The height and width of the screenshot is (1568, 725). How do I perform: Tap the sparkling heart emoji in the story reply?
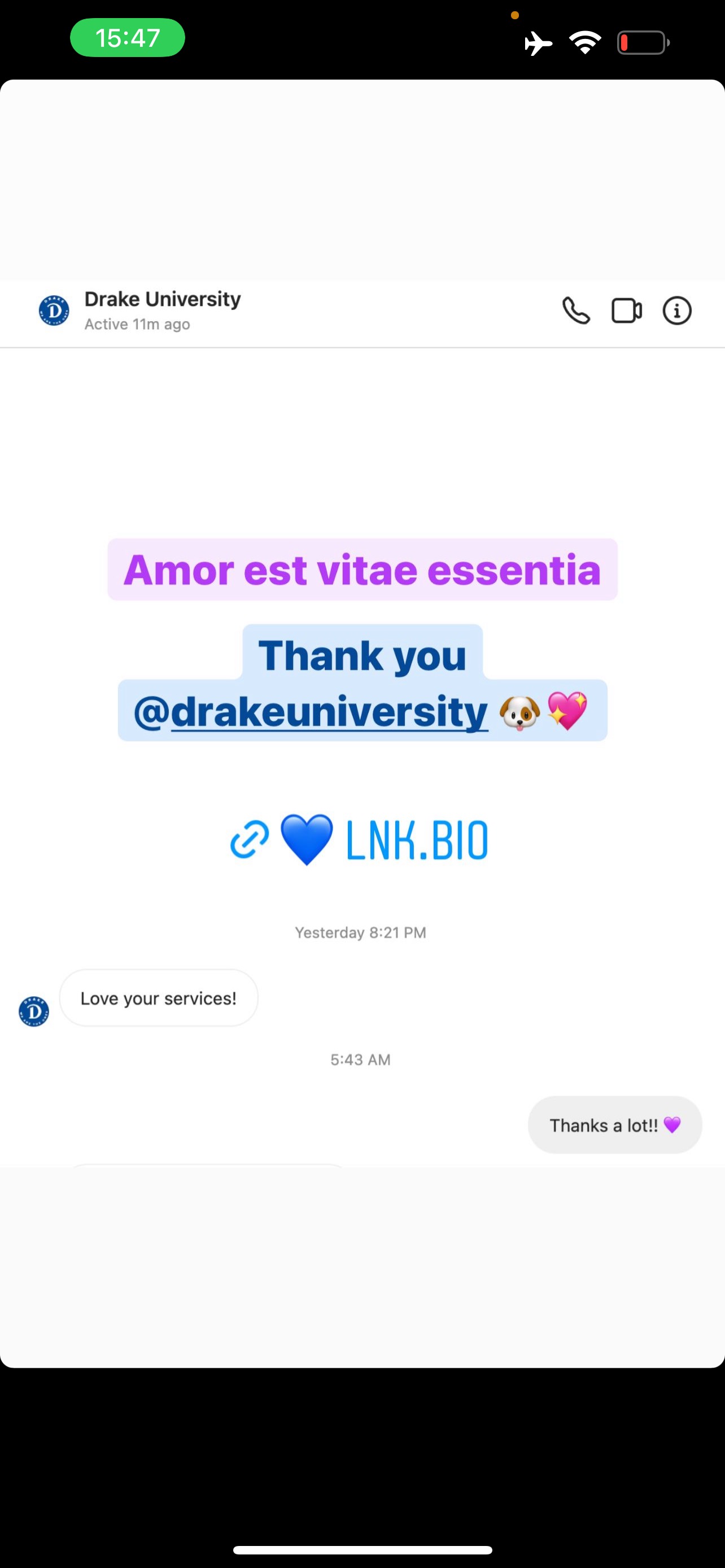[569, 712]
